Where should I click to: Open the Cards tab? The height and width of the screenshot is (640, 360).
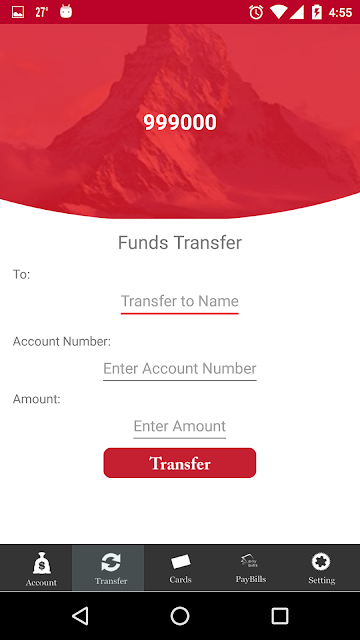click(180, 568)
